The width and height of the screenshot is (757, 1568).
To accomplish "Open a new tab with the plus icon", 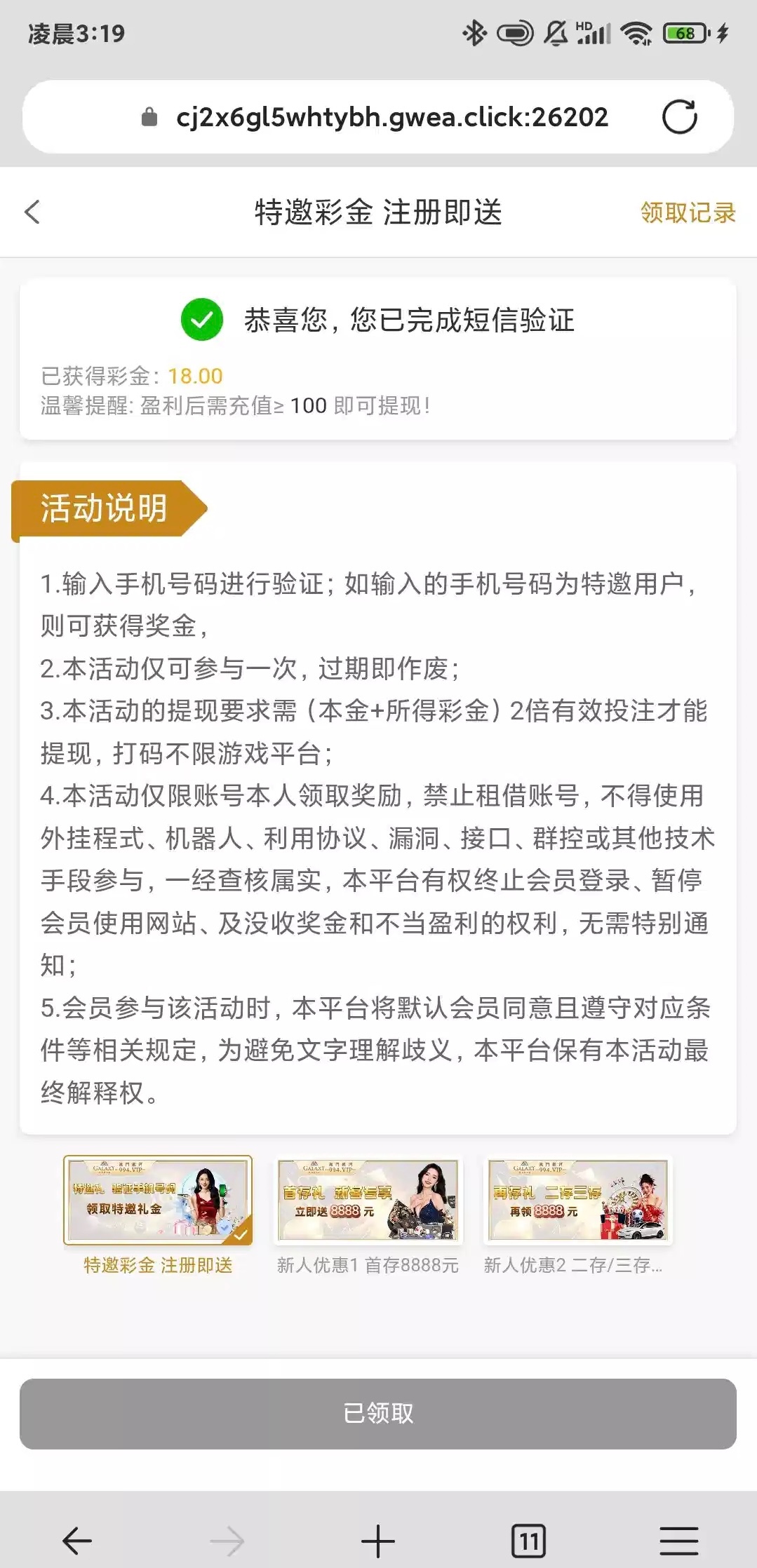I will click(378, 1541).
